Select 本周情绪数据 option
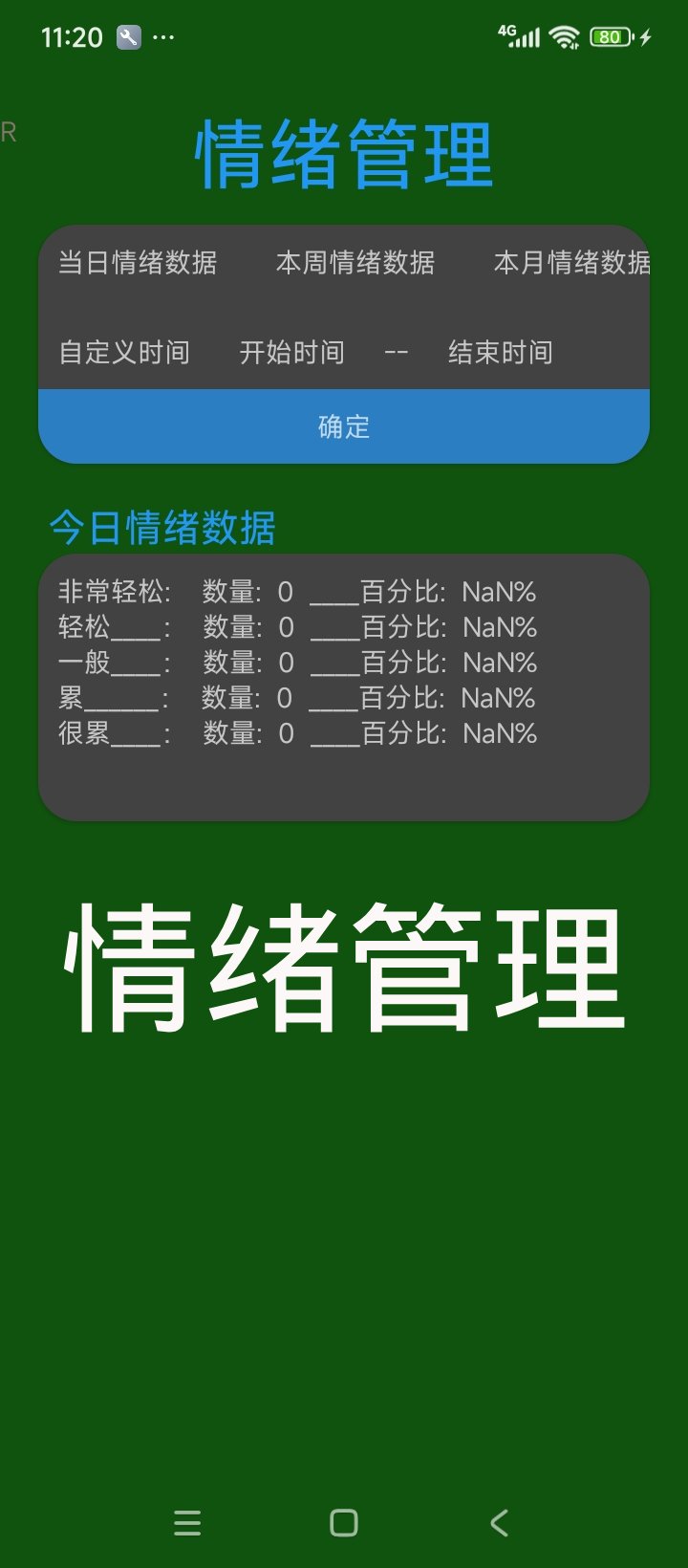This screenshot has width=688, height=1568. pos(356,264)
